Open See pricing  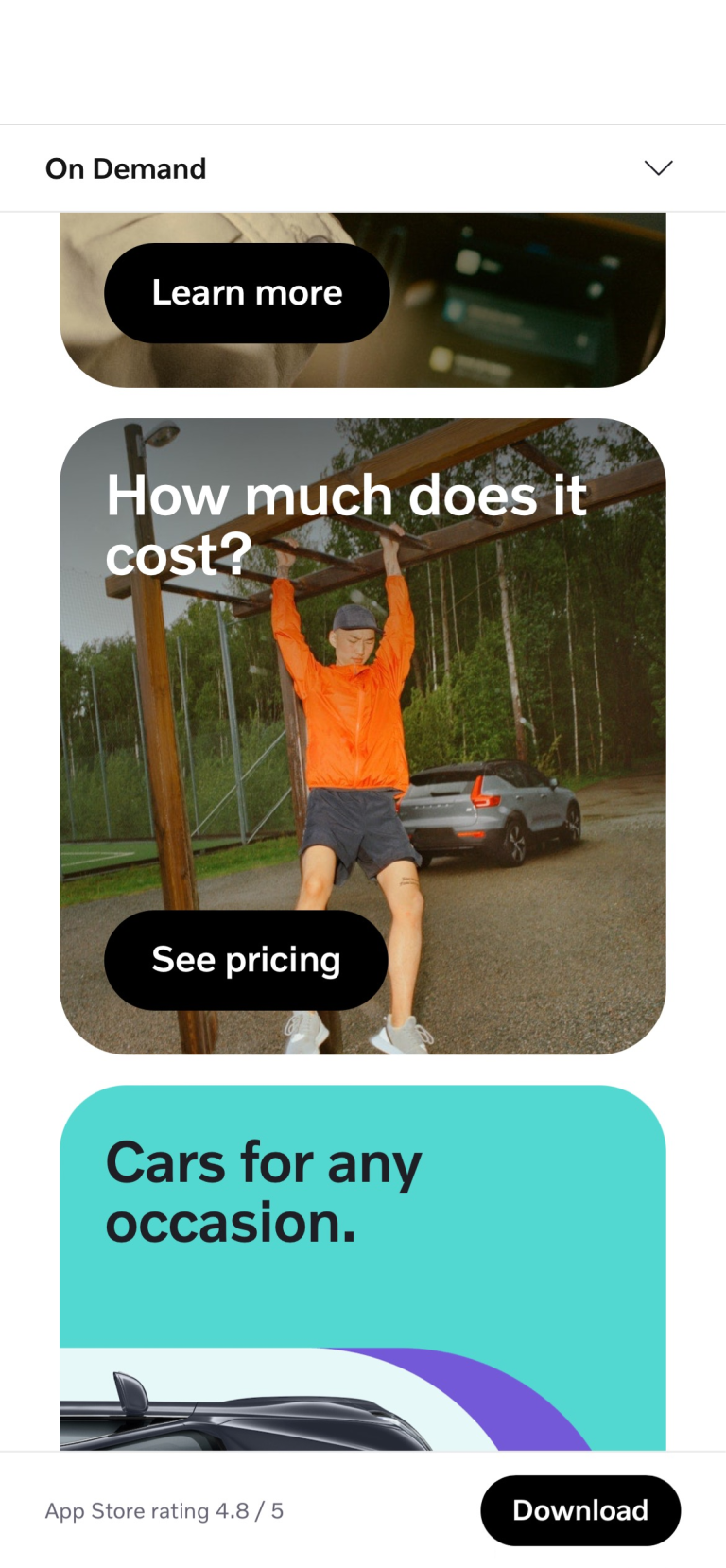click(246, 960)
